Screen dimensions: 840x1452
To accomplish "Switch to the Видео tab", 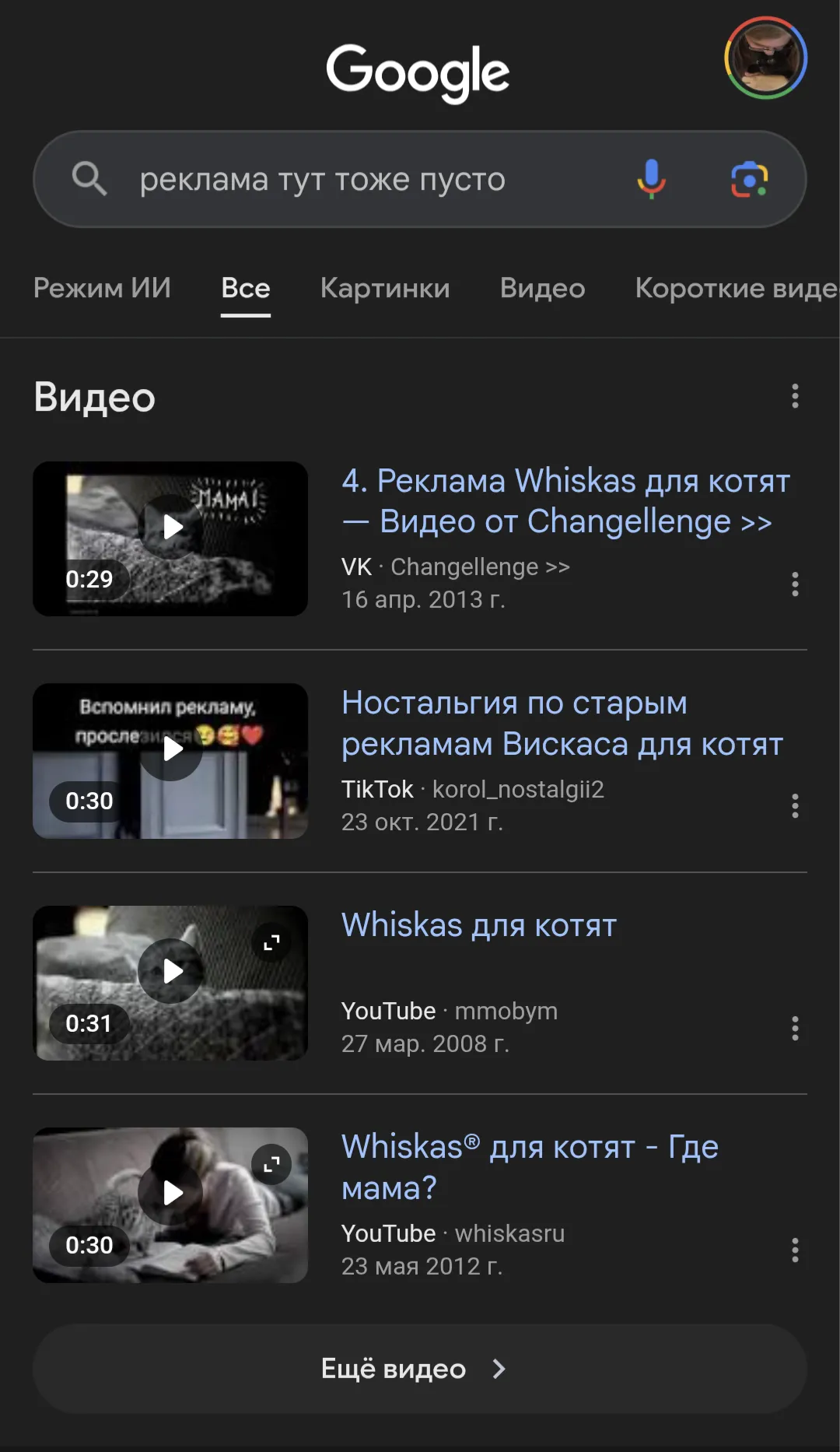I will pos(542,288).
